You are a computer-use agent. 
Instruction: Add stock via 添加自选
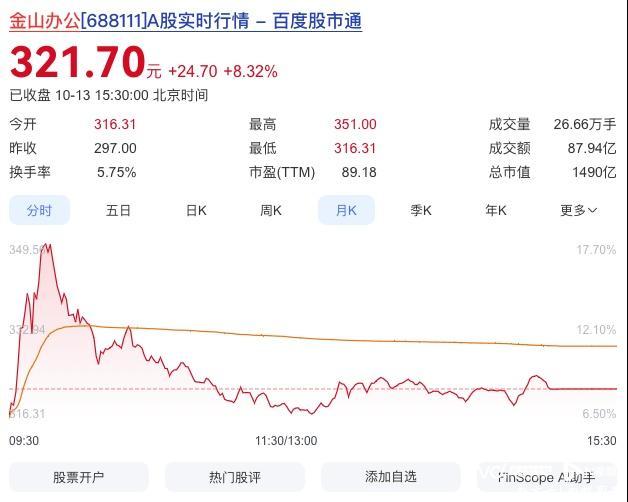[x=391, y=477]
